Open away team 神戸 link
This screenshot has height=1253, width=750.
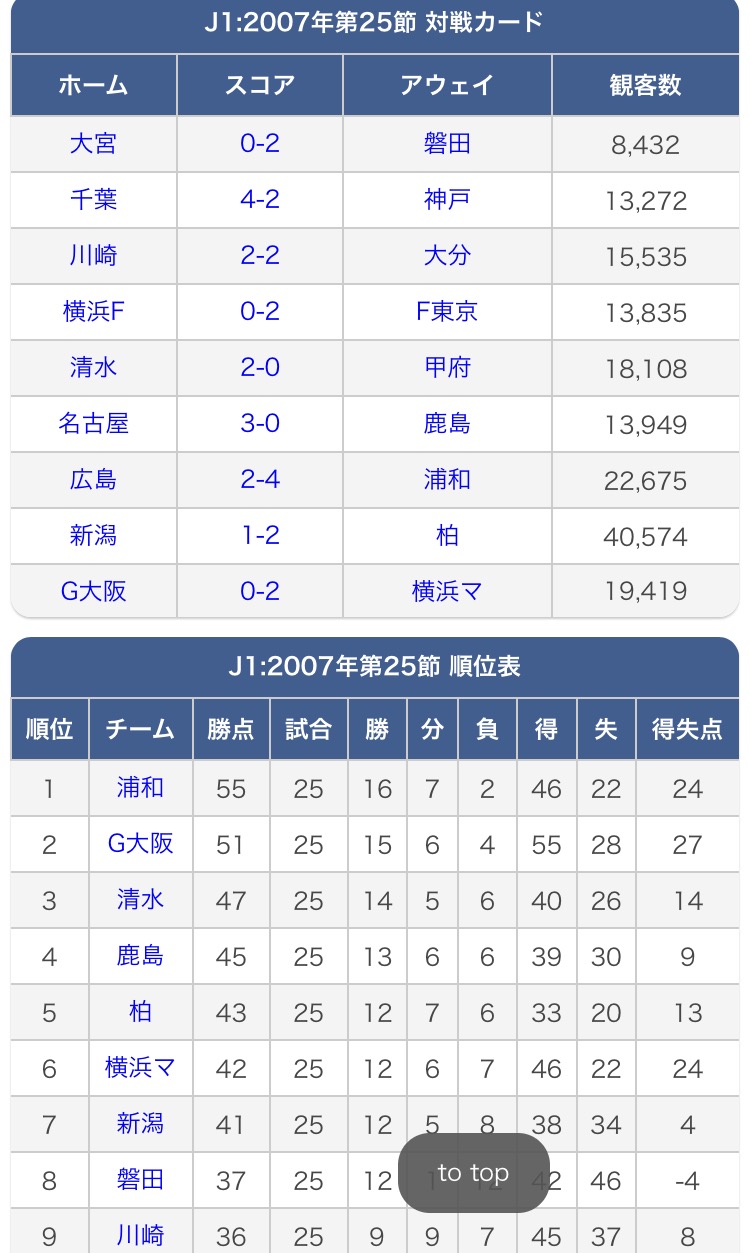[x=447, y=200]
